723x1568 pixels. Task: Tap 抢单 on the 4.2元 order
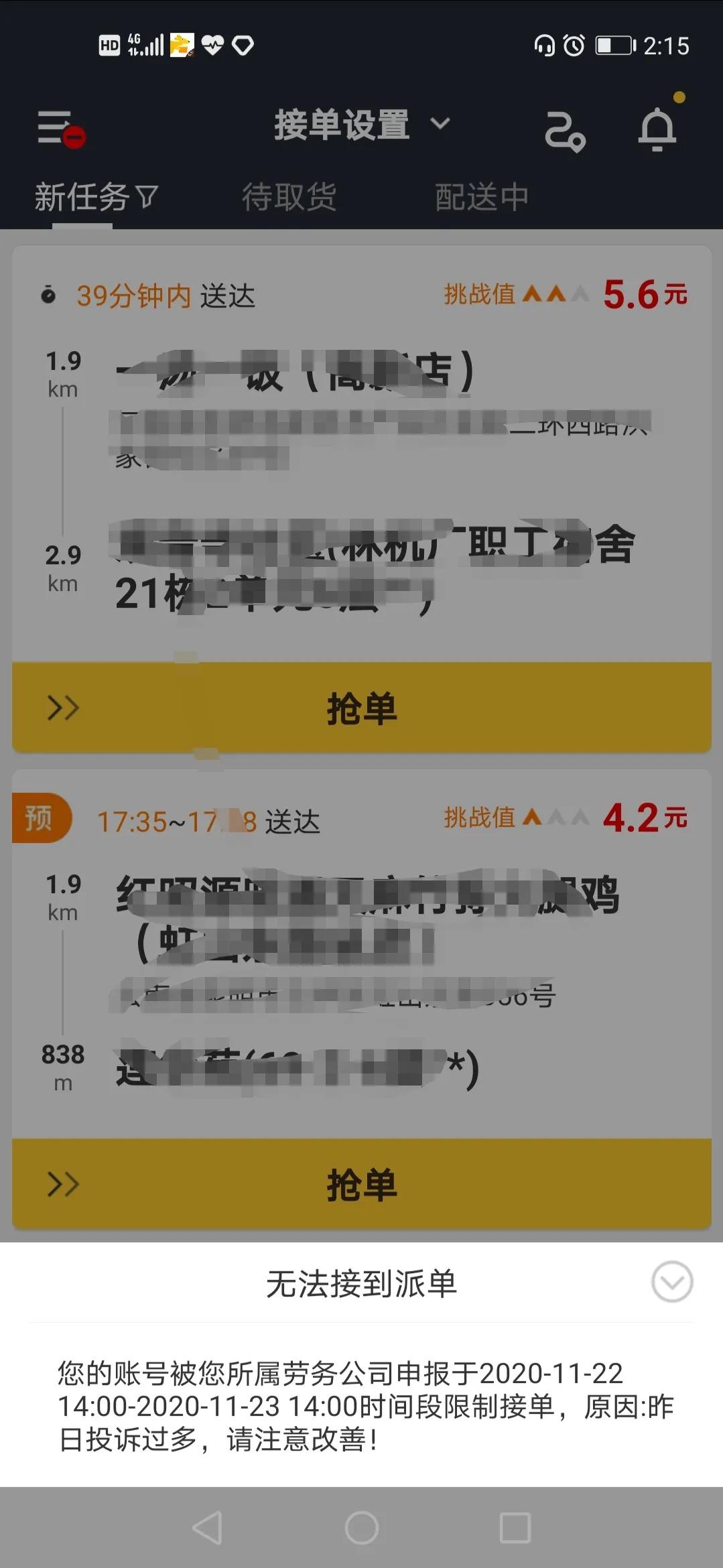click(x=362, y=1186)
